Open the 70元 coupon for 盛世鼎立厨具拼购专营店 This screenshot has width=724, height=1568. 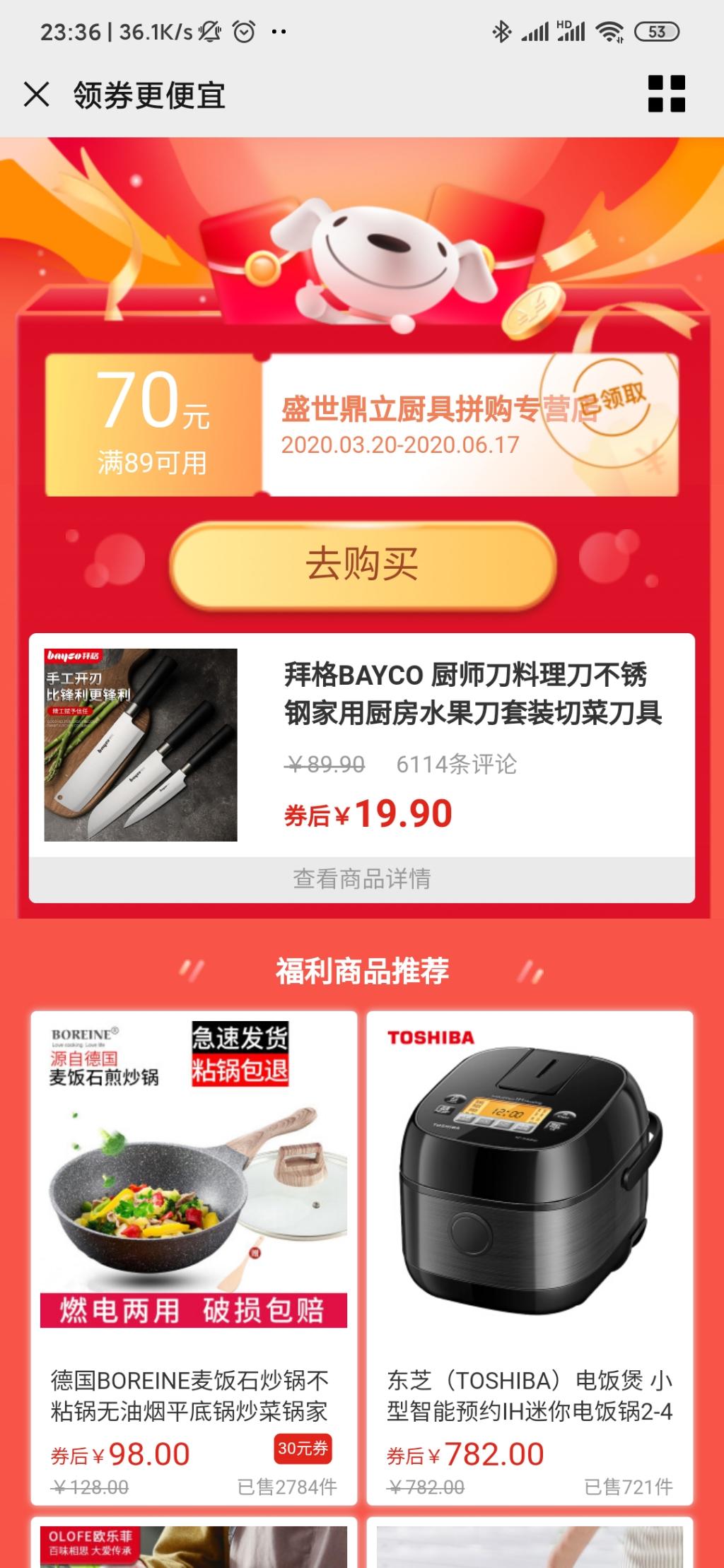[362, 425]
